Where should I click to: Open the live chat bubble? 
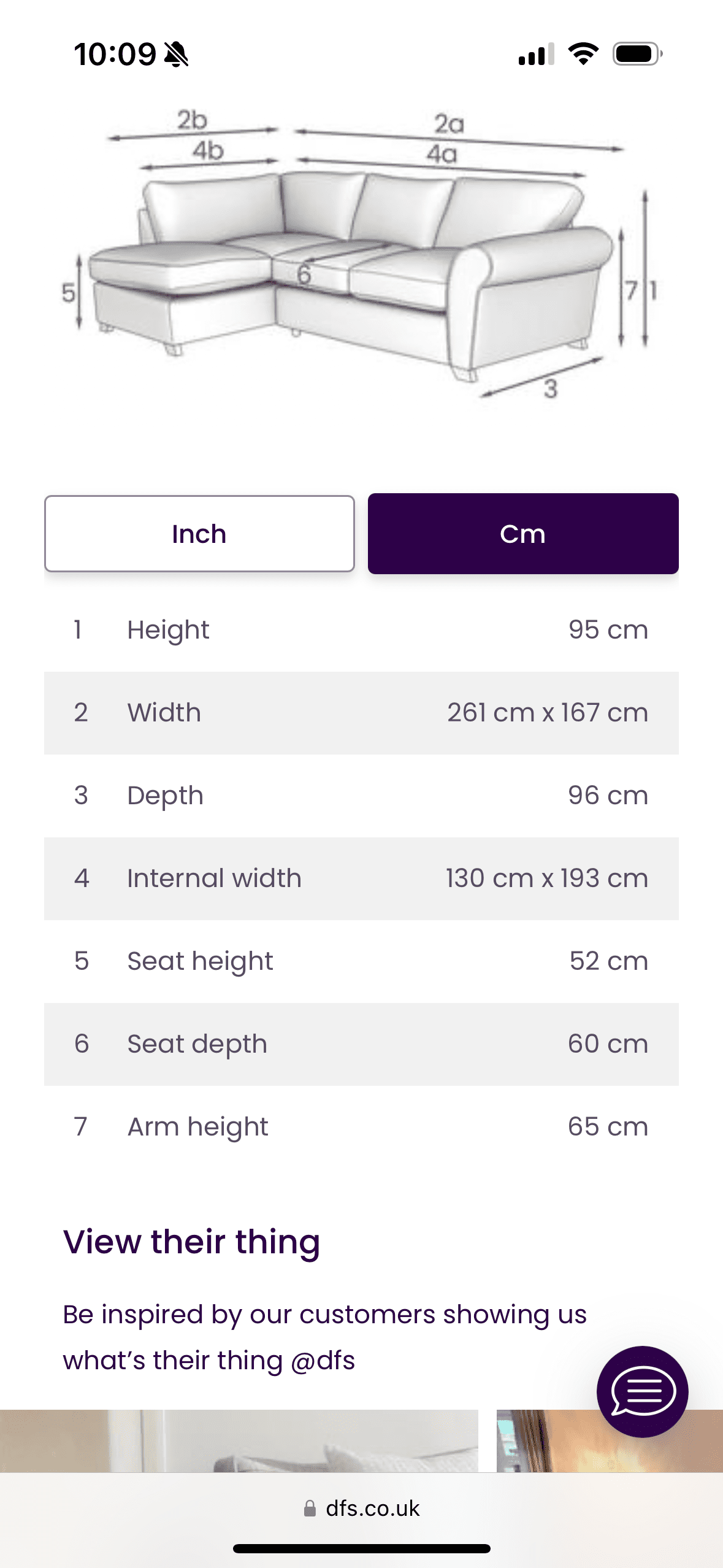click(642, 1391)
